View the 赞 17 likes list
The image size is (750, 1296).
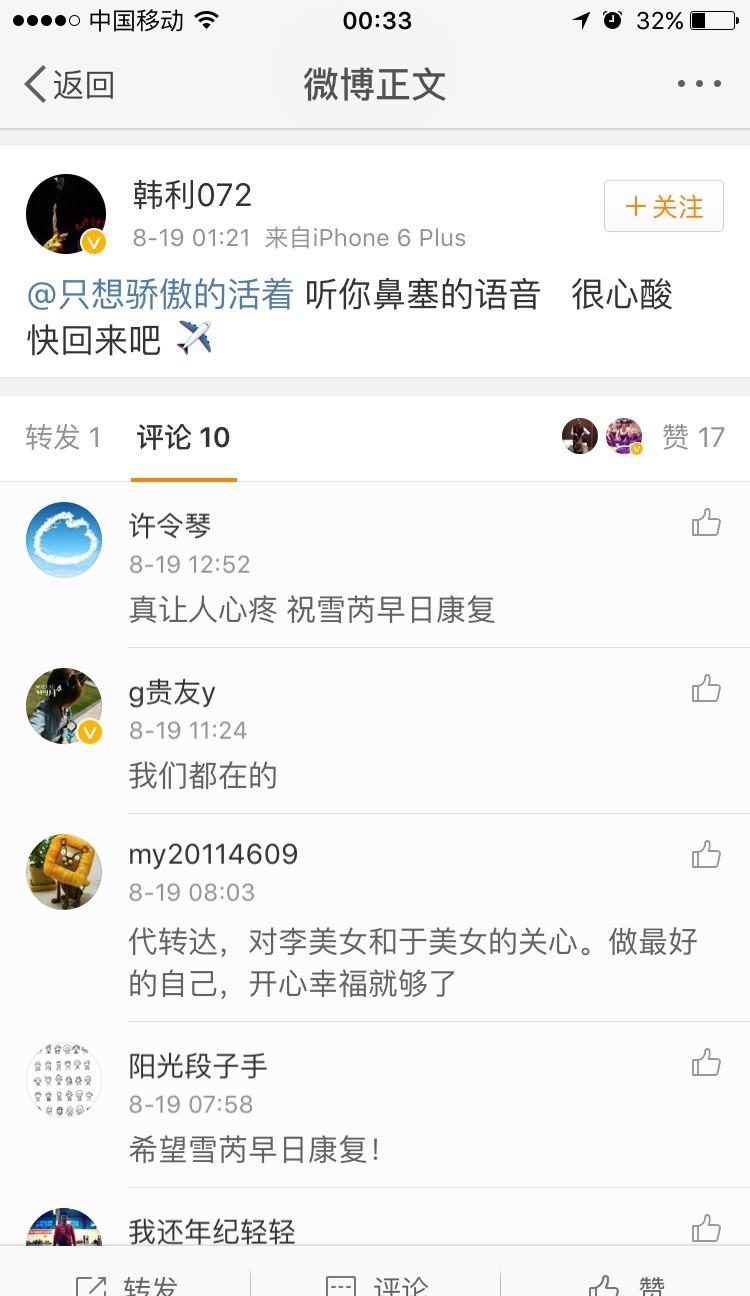point(692,437)
